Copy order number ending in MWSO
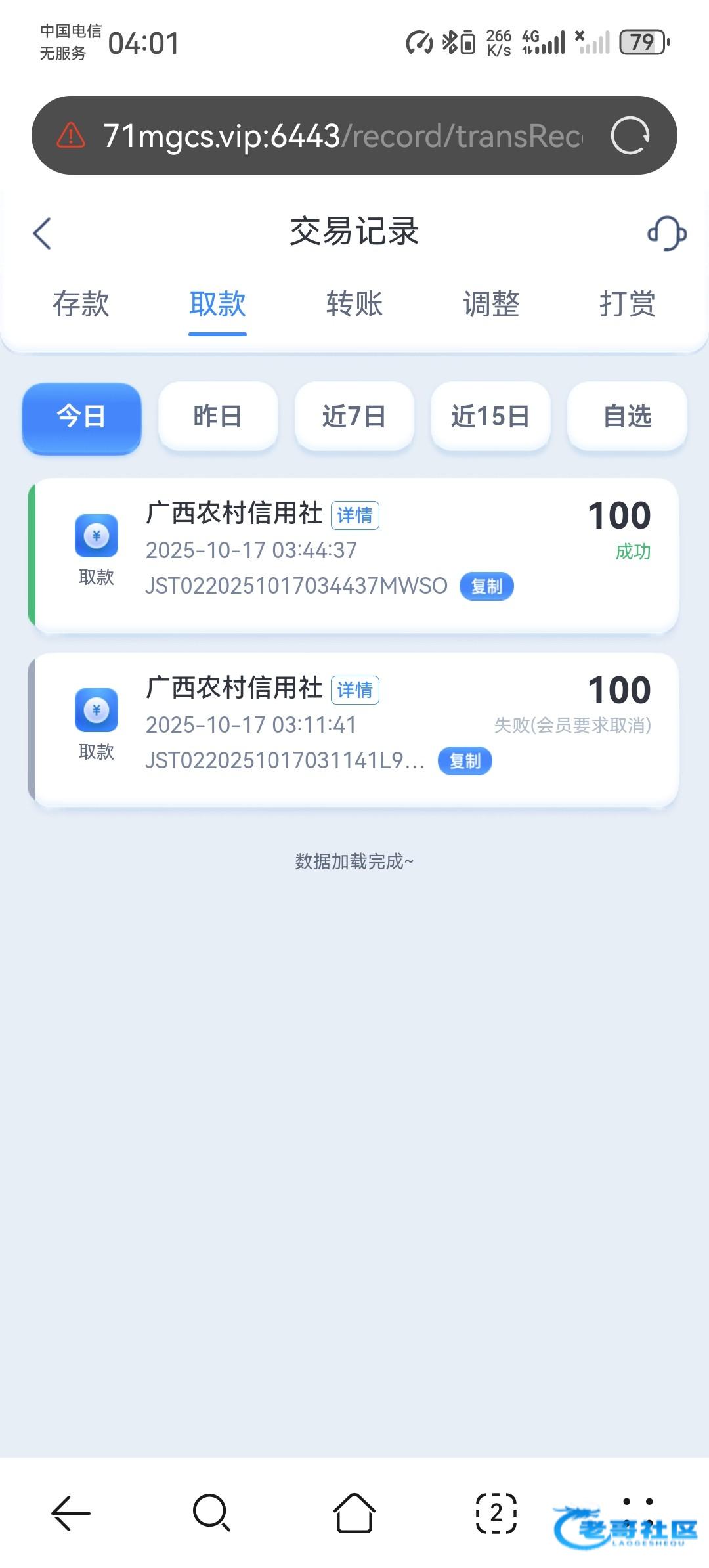 point(486,586)
